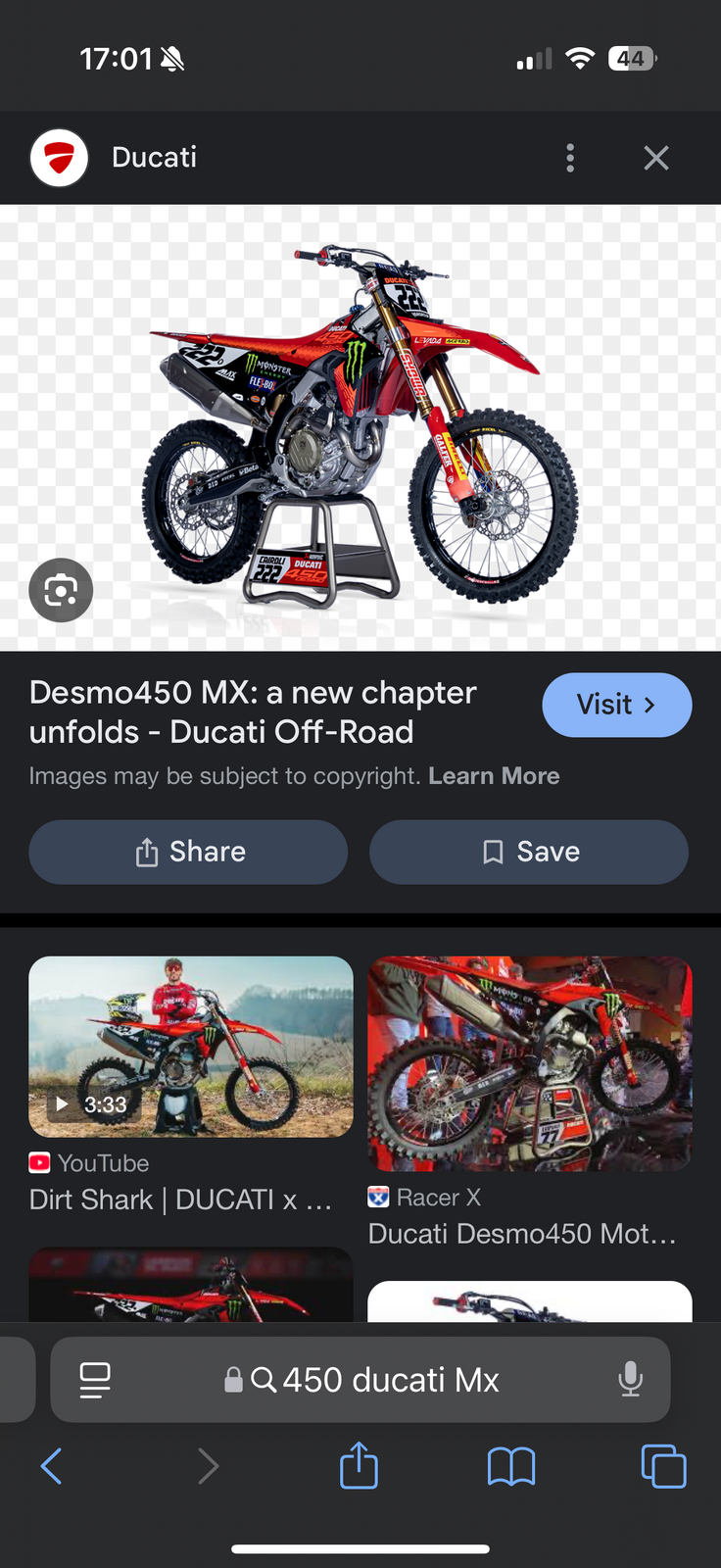Open Safari bookmarks

click(x=510, y=1467)
